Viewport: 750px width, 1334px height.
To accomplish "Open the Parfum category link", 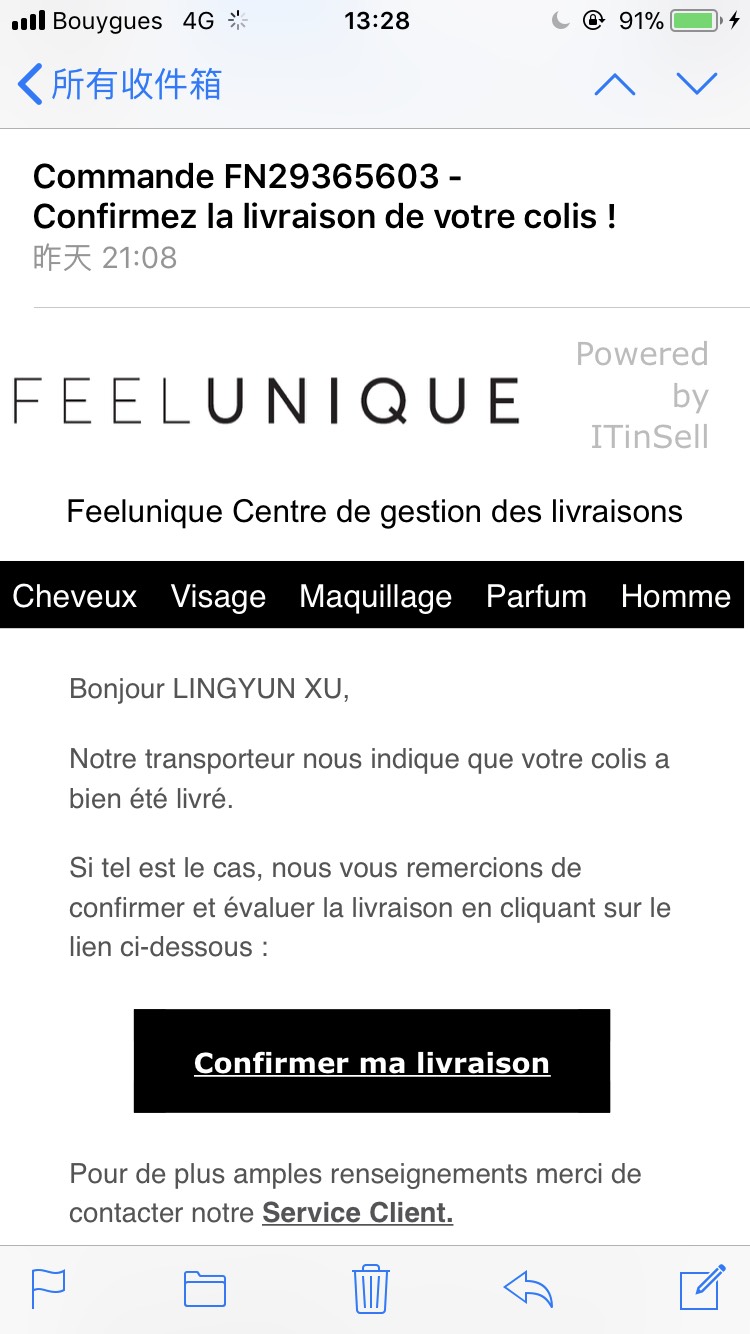I will [x=536, y=596].
